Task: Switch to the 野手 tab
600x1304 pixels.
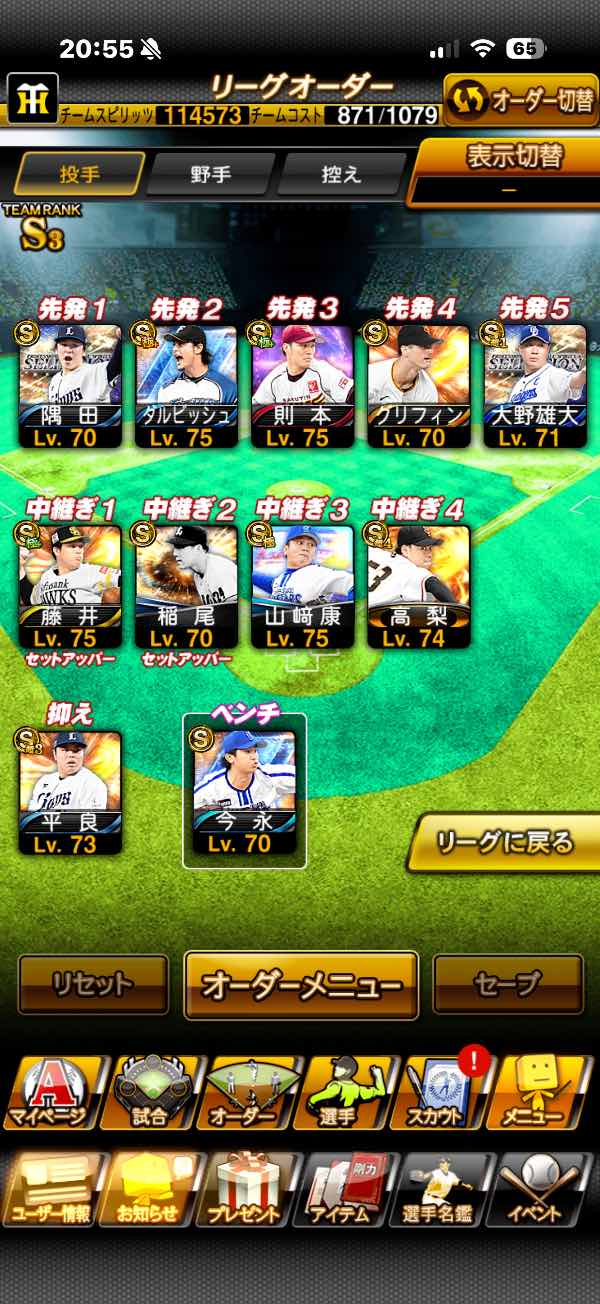Action: pyautogui.click(x=210, y=174)
